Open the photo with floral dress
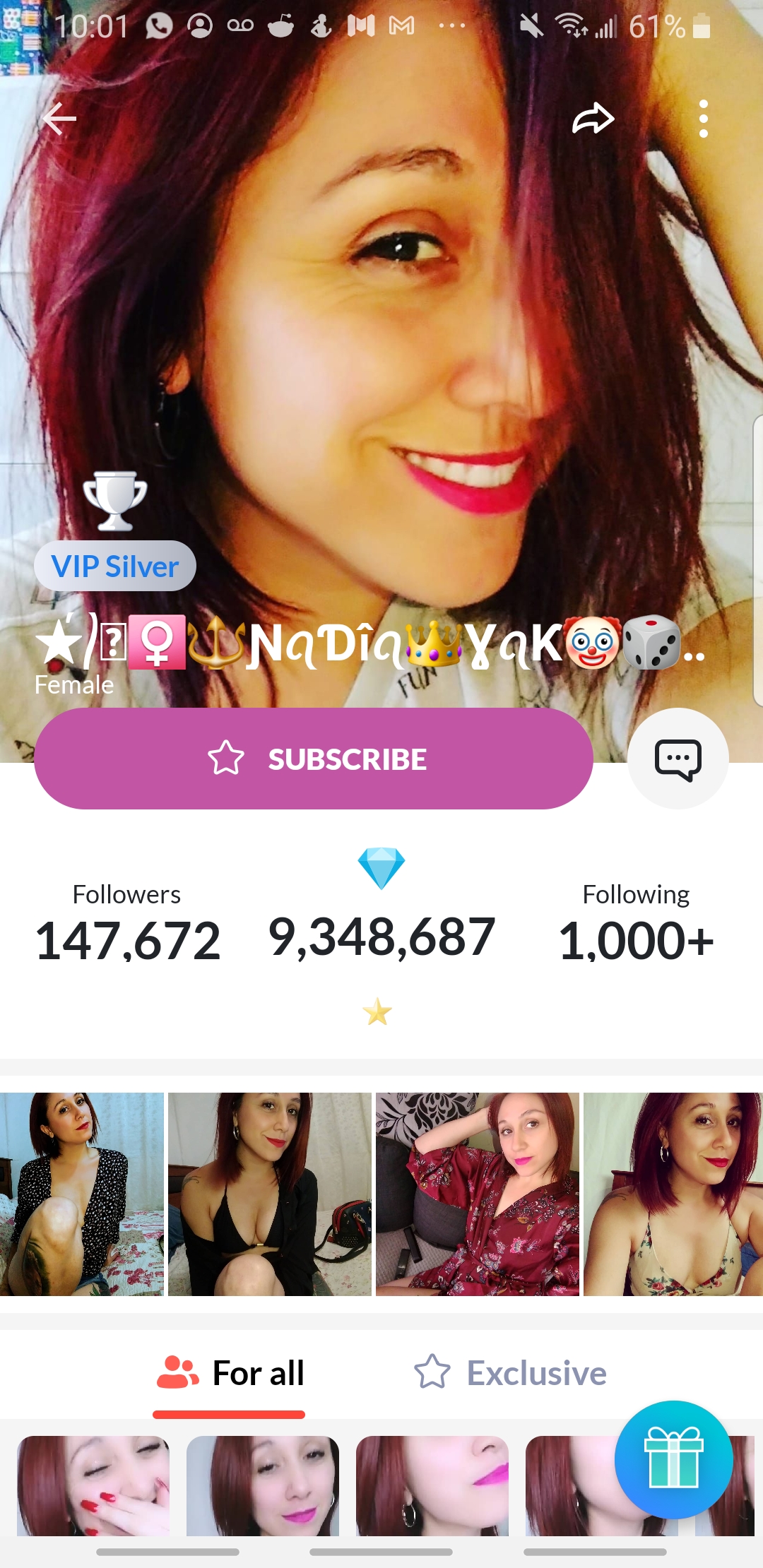 (673, 1194)
